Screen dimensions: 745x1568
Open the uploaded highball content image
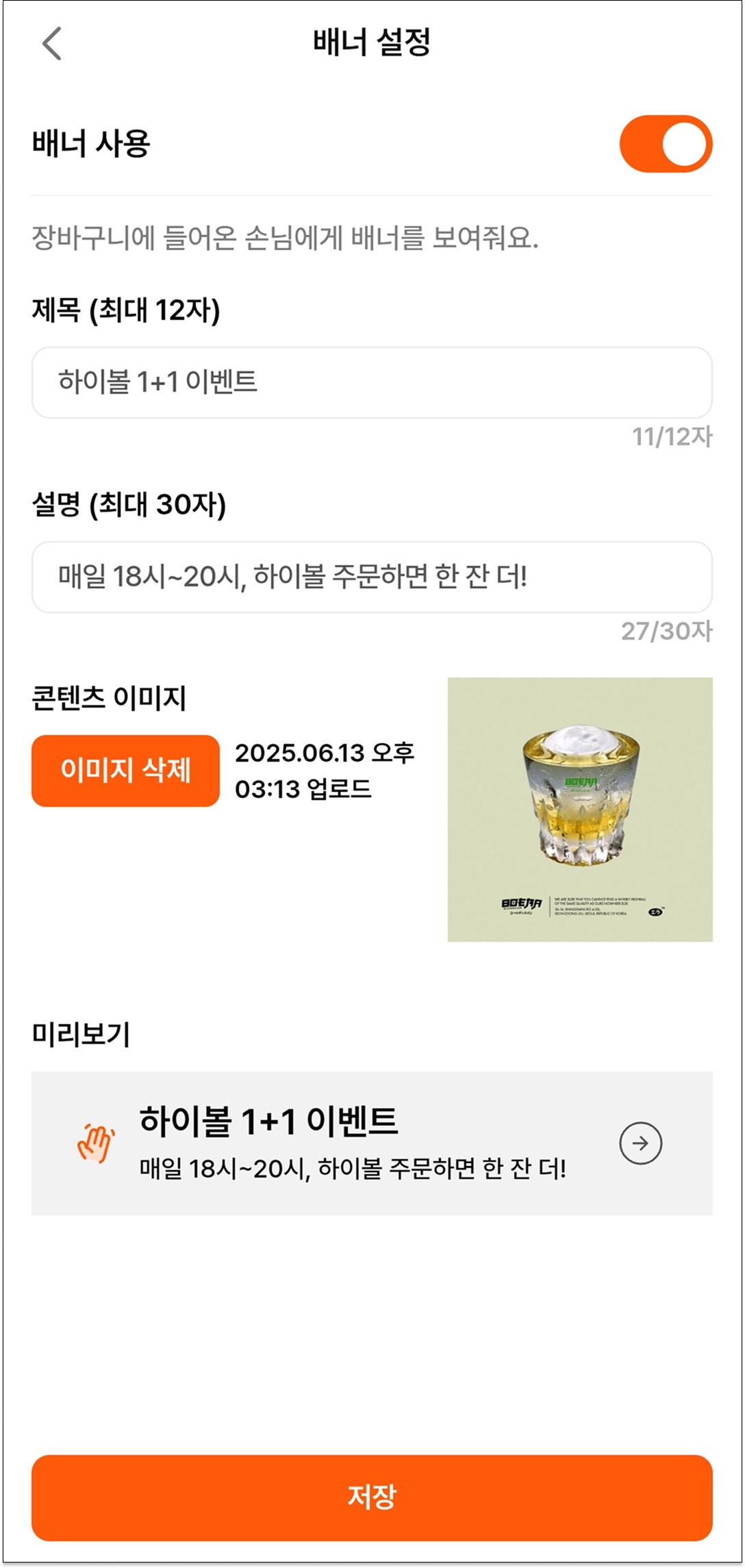(x=579, y=809)
